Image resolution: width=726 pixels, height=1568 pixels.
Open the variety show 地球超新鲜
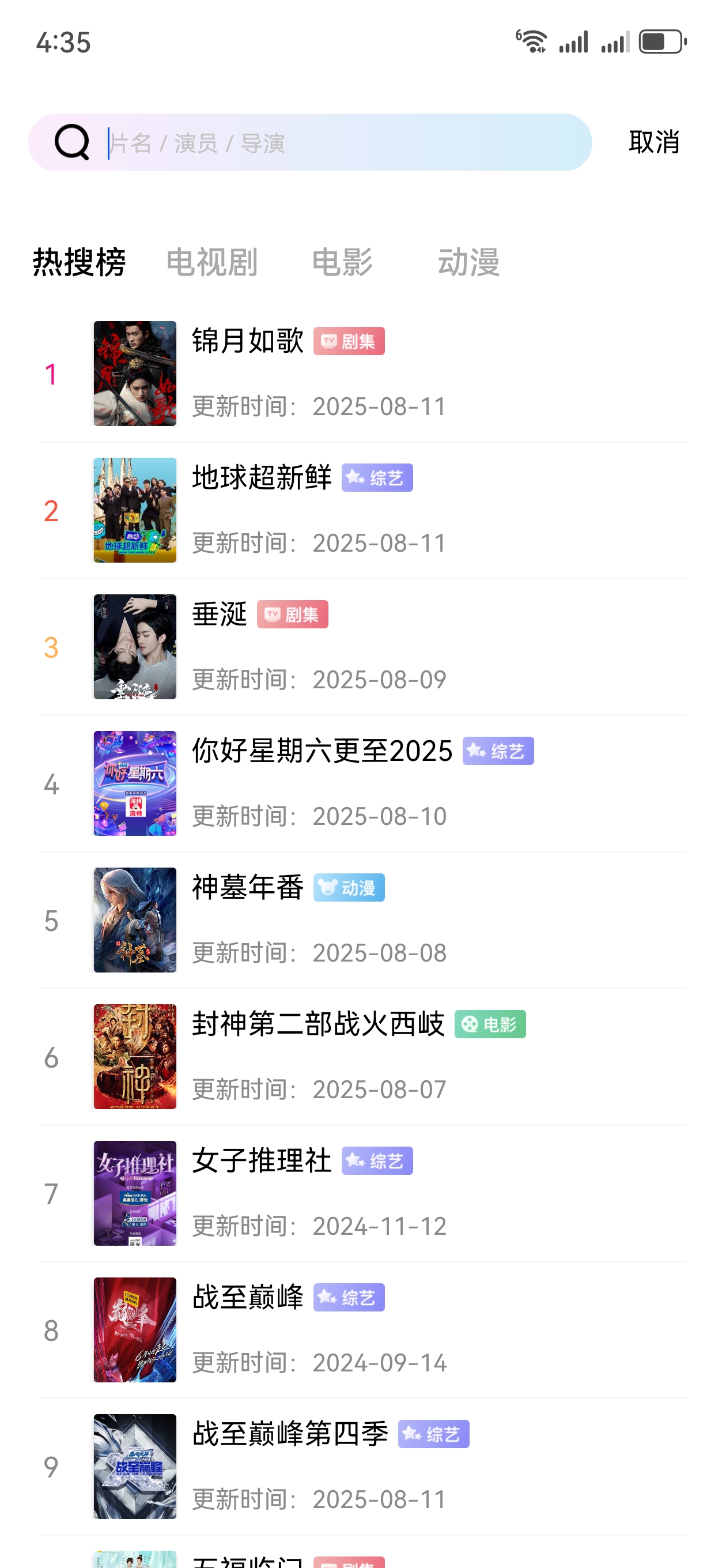point(362,510)
